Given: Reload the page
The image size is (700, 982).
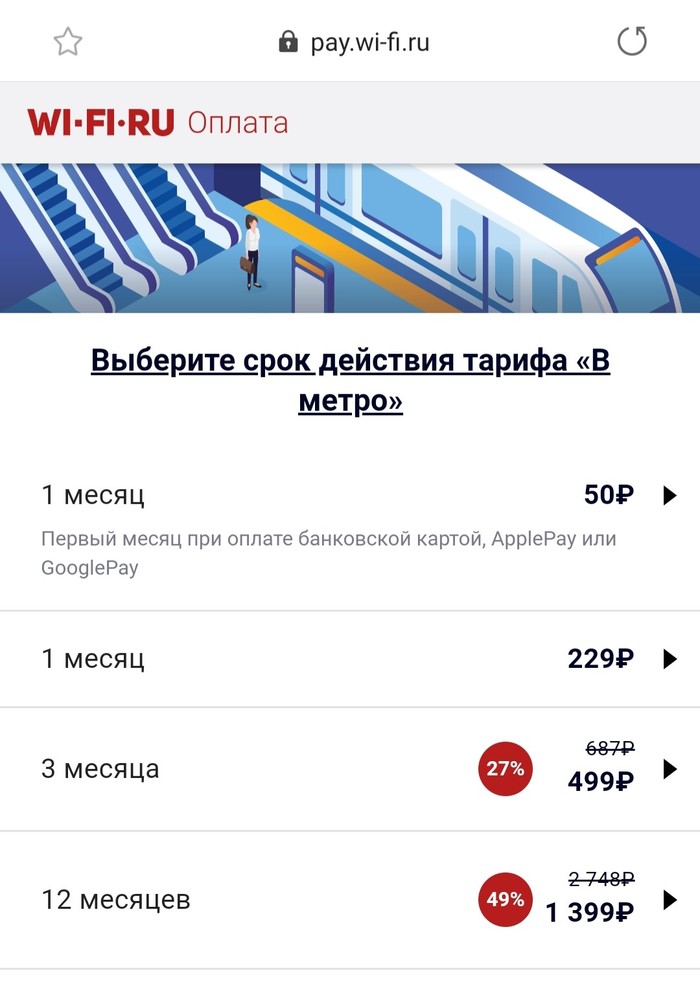Looking at the screenshot, I should [x=632, y=42].
